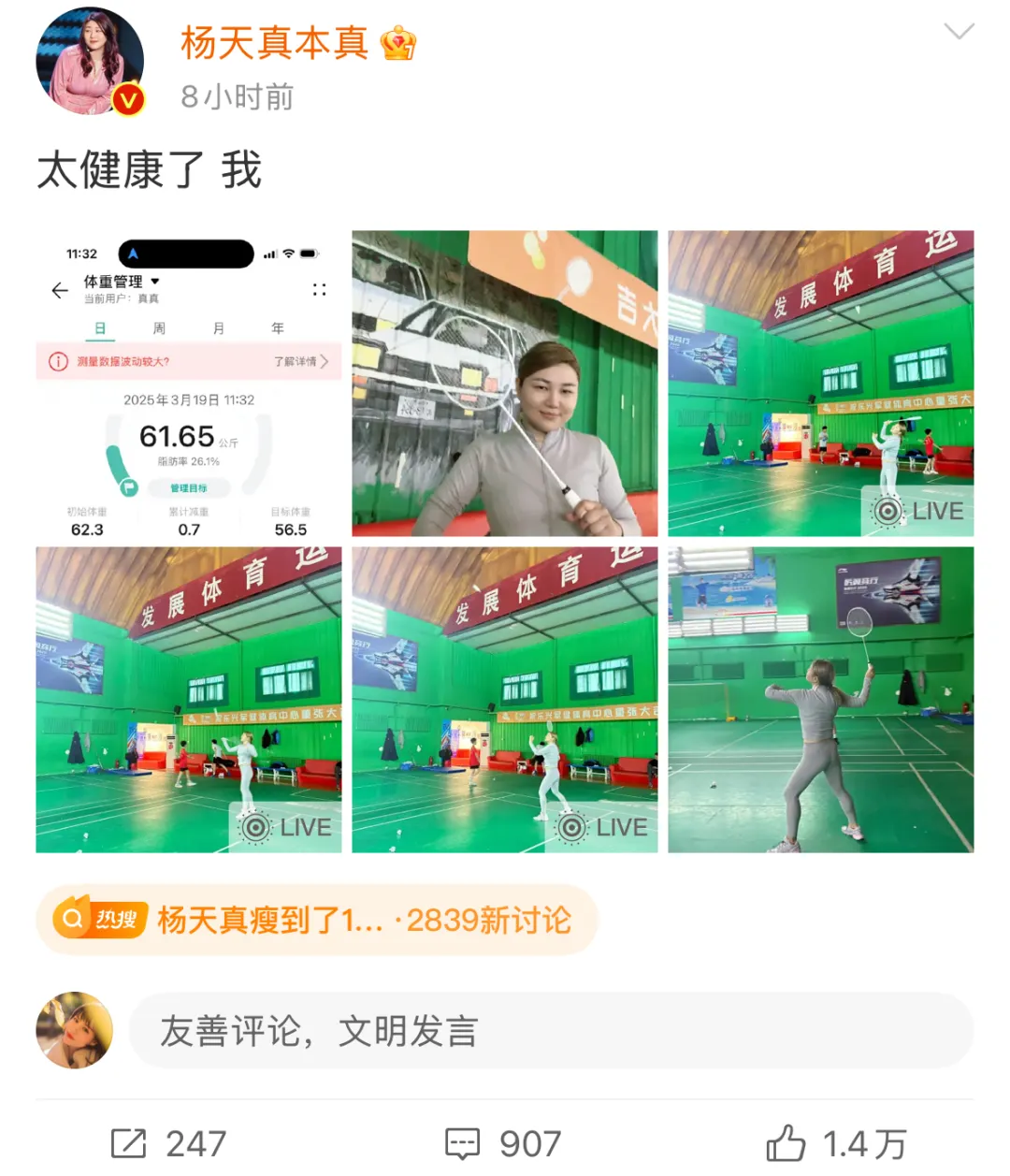View the selfie holding a badminton racket
The height and width of the screenshot is (1176, 1010).
[505, 384]
